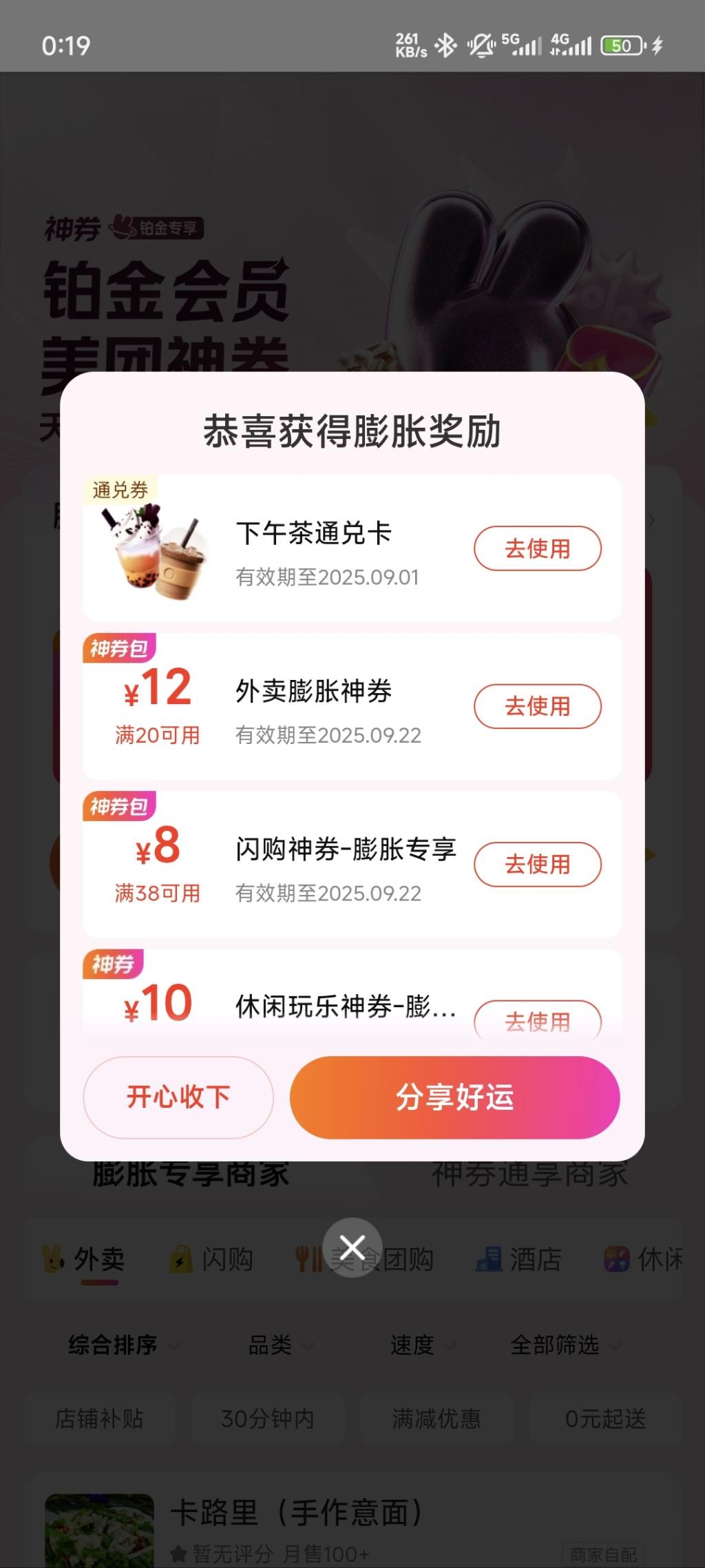Open the 全部筛选 filter panel dropdown

554,1345
